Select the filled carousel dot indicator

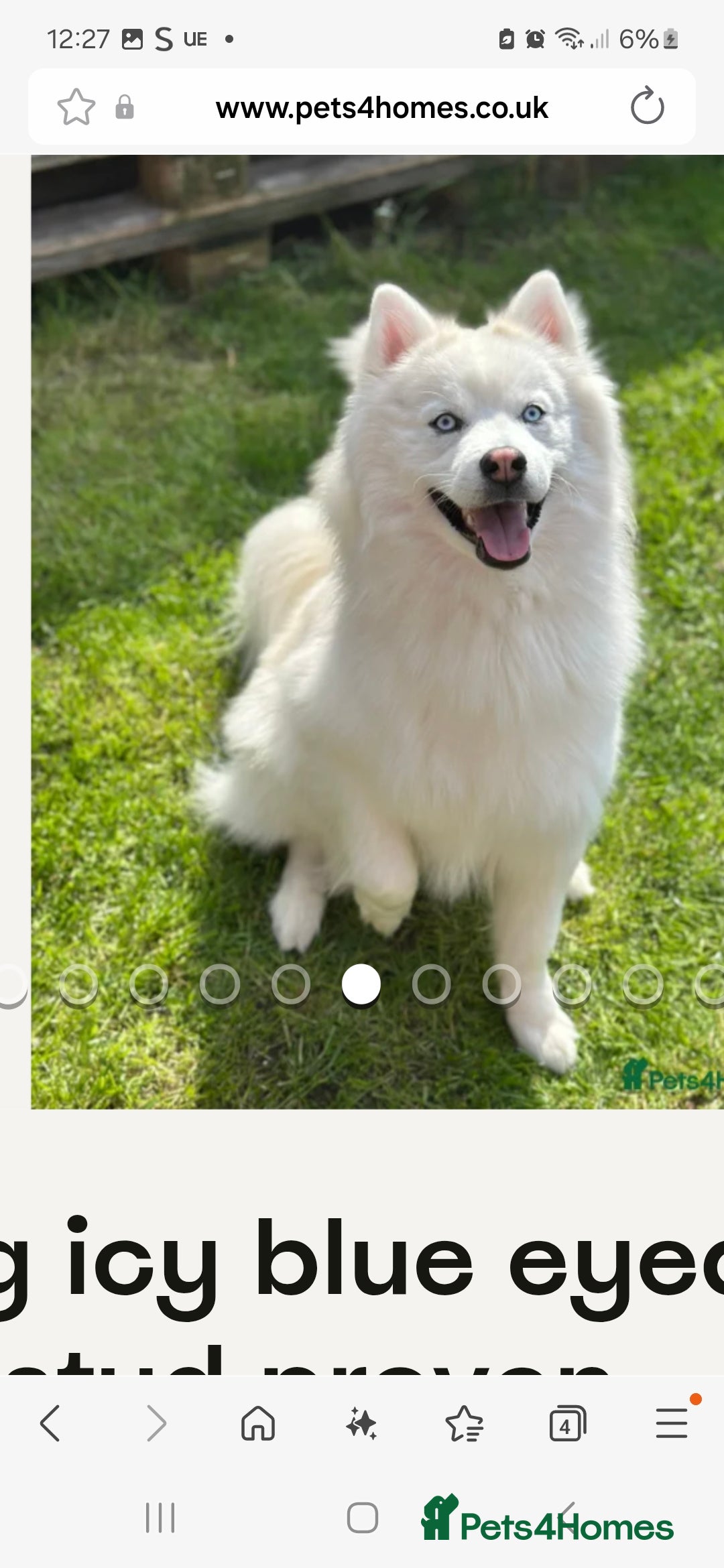(x=361, y=984)
